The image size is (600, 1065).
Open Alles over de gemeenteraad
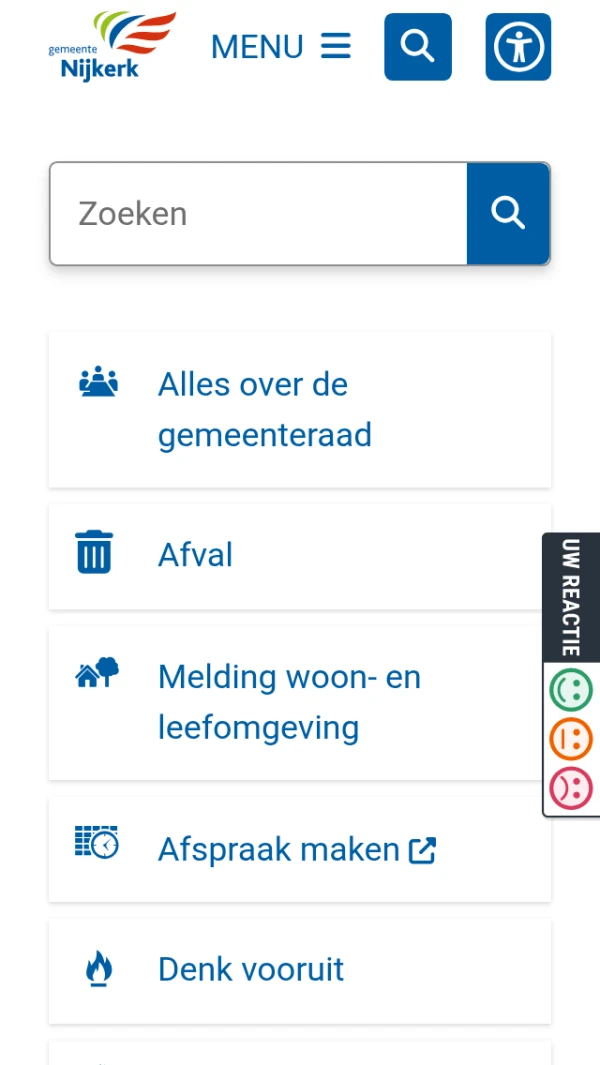click(300, 410)
